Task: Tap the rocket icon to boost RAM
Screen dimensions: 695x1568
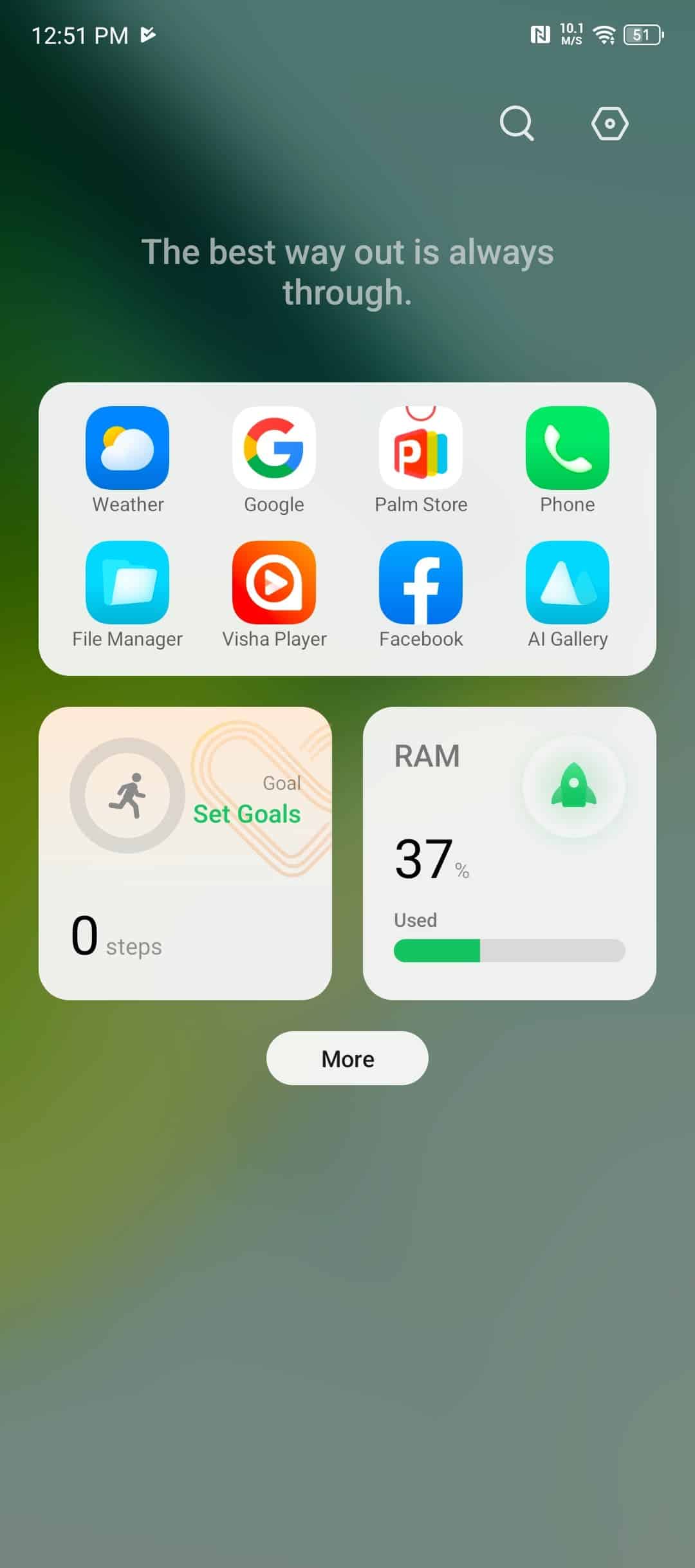Action: [x=574, y=786]
